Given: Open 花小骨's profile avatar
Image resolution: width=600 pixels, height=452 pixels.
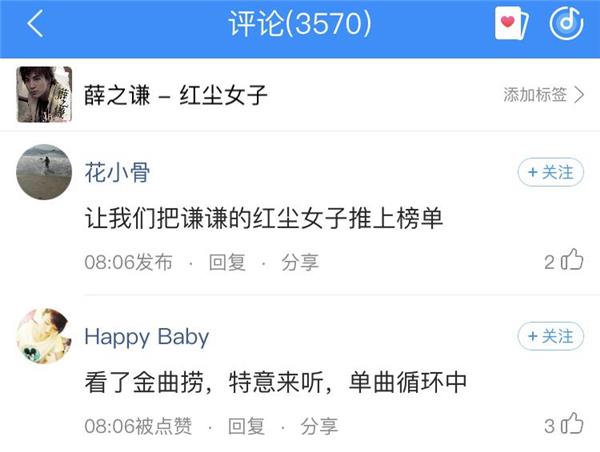Looking at the screenshot, I should (44, 172).
